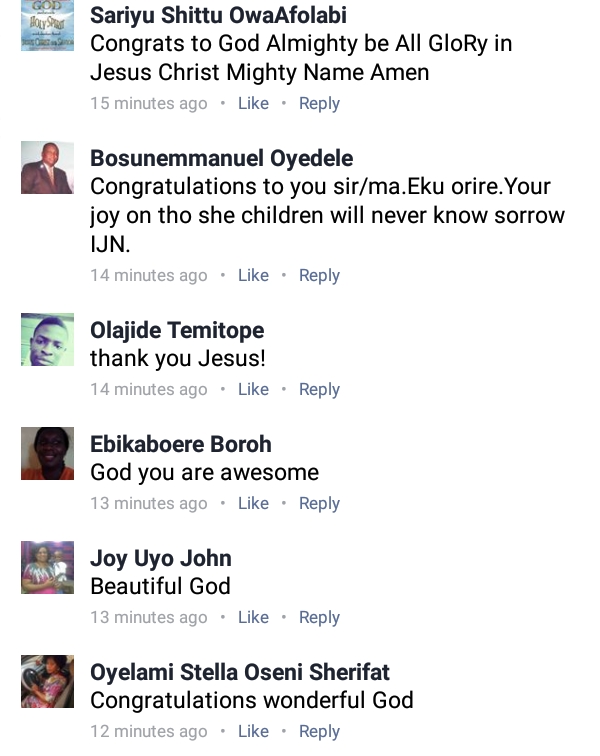This screenshot has width=600, height=756.
Task: Reply to Oyelami Stella Oseni Sherifat's comment
Action: [x=319, y=731]
